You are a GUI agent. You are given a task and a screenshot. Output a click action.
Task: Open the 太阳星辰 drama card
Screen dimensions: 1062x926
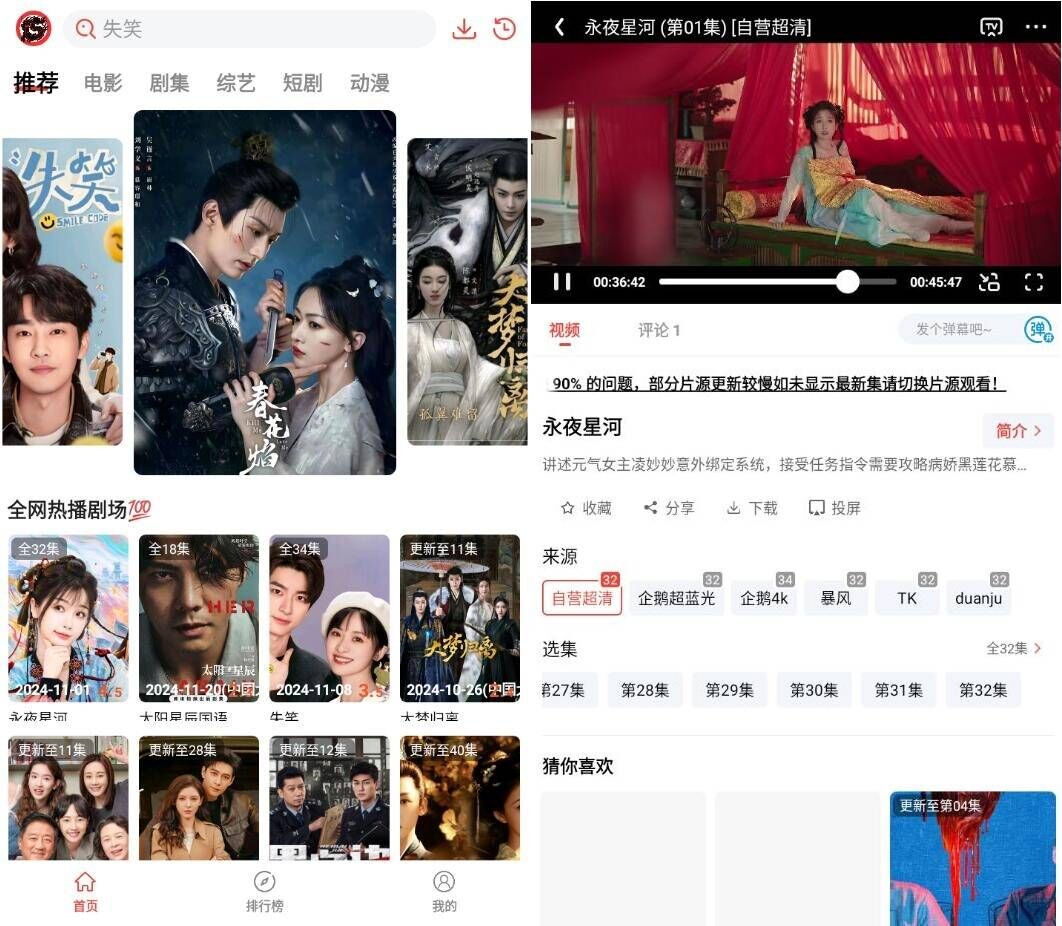(x=199, y=618)
